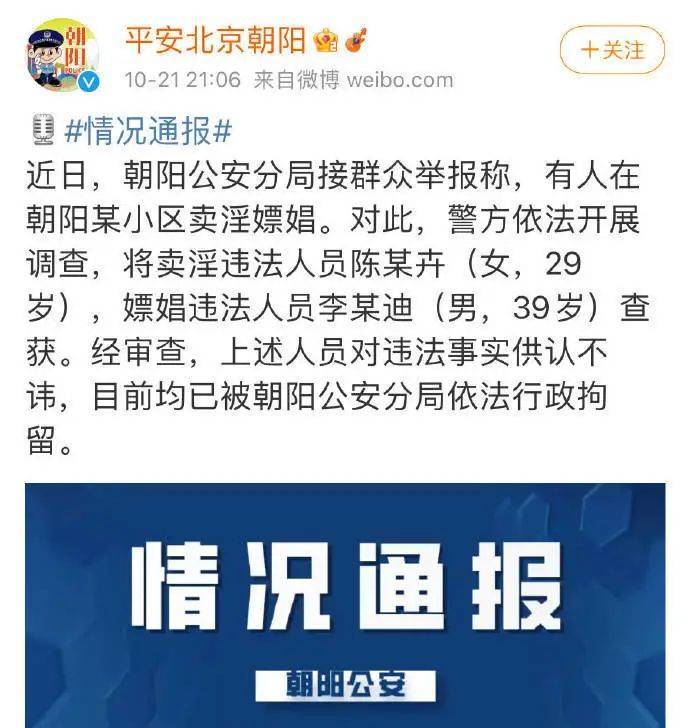Image resolution: width=689 pixels, height=728 pixels.
Task: View the 情况通报 image in full
Action: (x=344, y=605)
